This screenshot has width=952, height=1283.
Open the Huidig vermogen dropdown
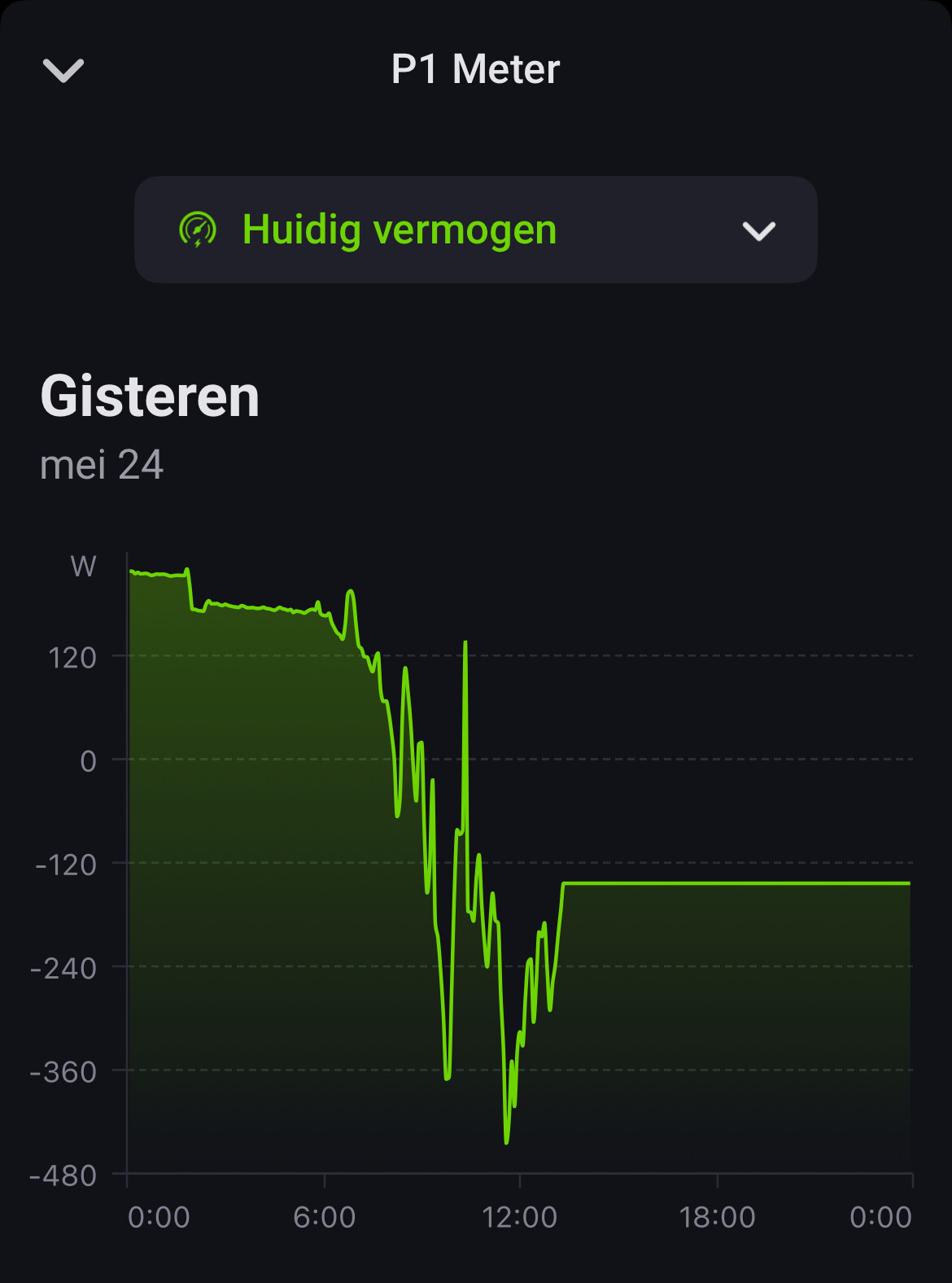tap(475, 230)
